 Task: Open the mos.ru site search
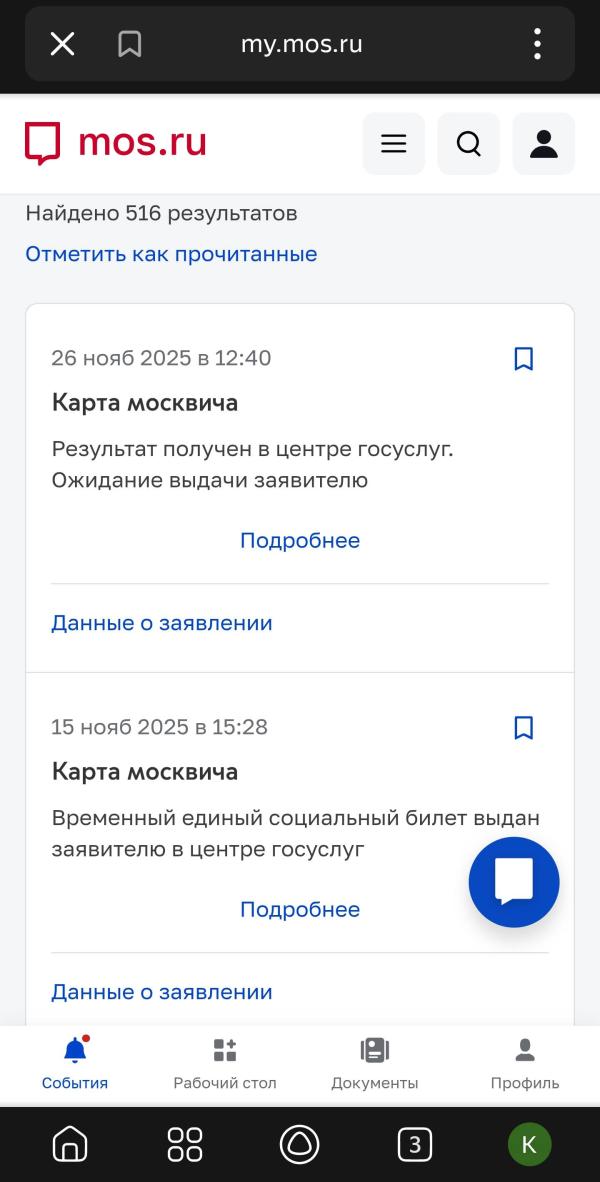click(x=469, y=144)
